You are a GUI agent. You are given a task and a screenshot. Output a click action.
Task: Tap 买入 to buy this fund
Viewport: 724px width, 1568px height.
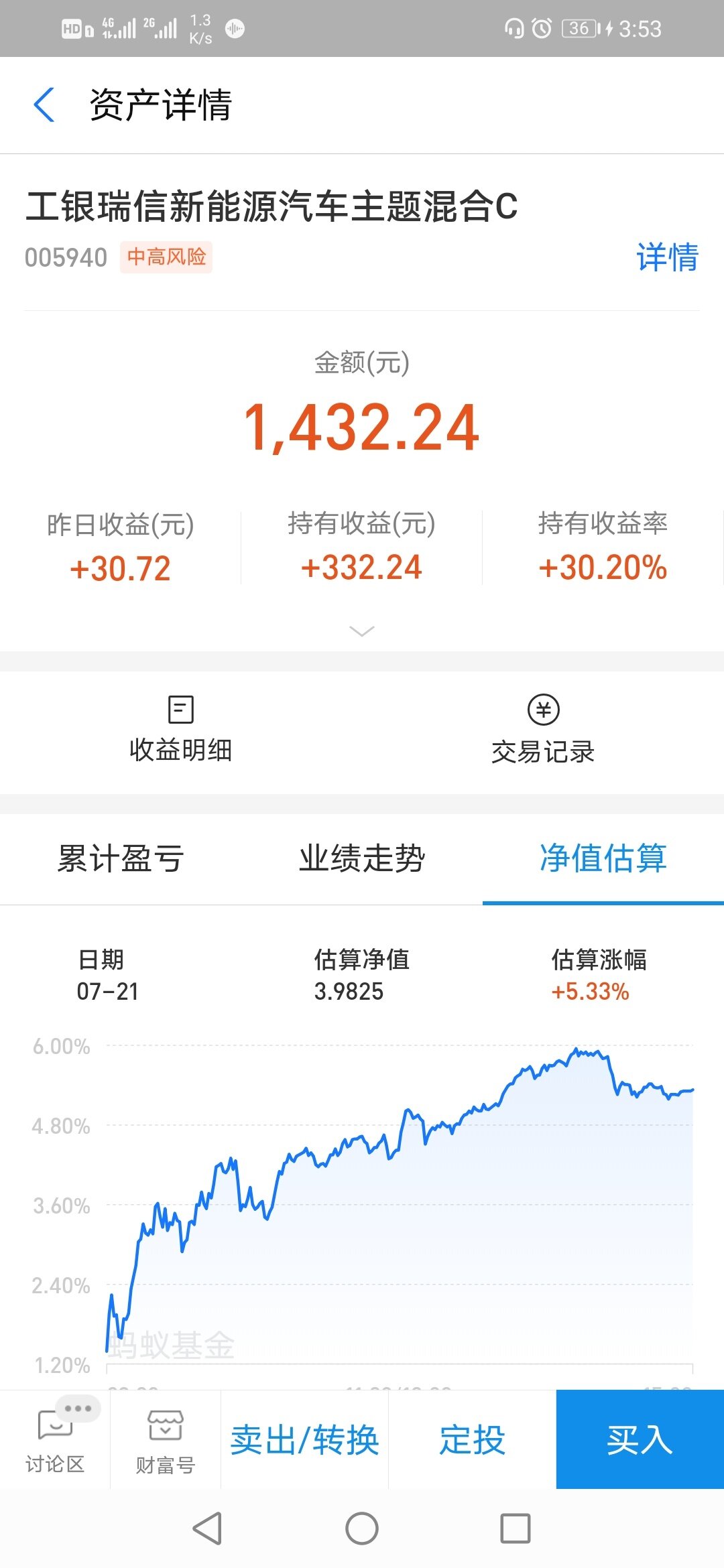tap(640, 1441)
